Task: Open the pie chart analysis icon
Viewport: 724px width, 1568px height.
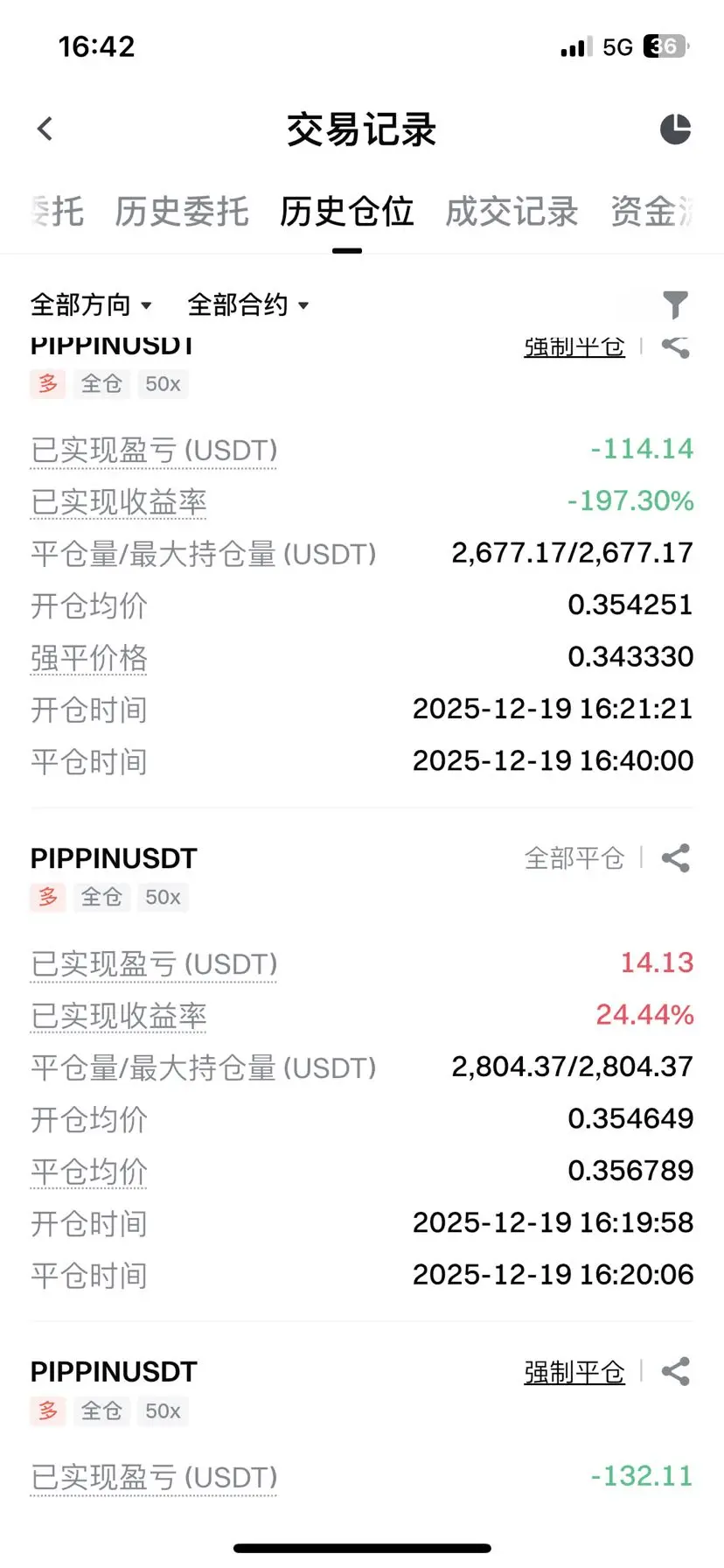Action: point(675,129)
